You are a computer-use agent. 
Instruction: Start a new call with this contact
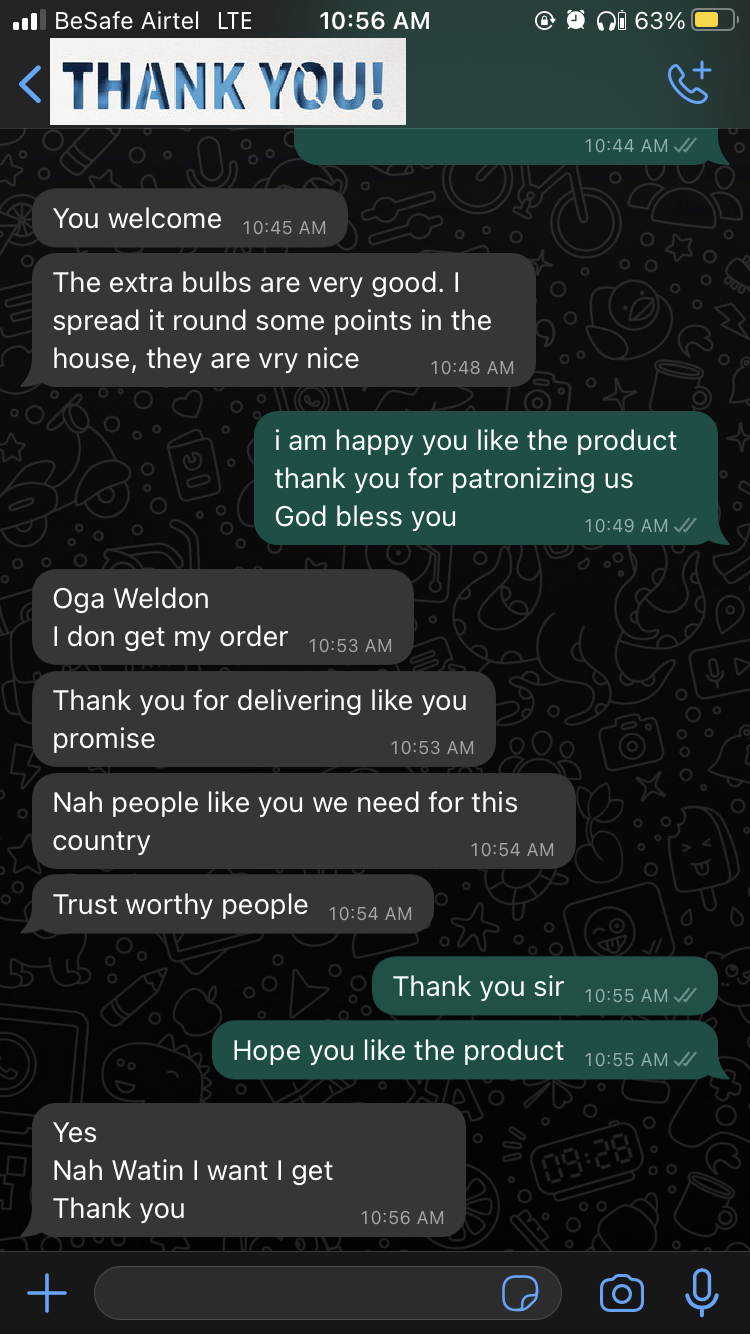[x=689, y=83]
